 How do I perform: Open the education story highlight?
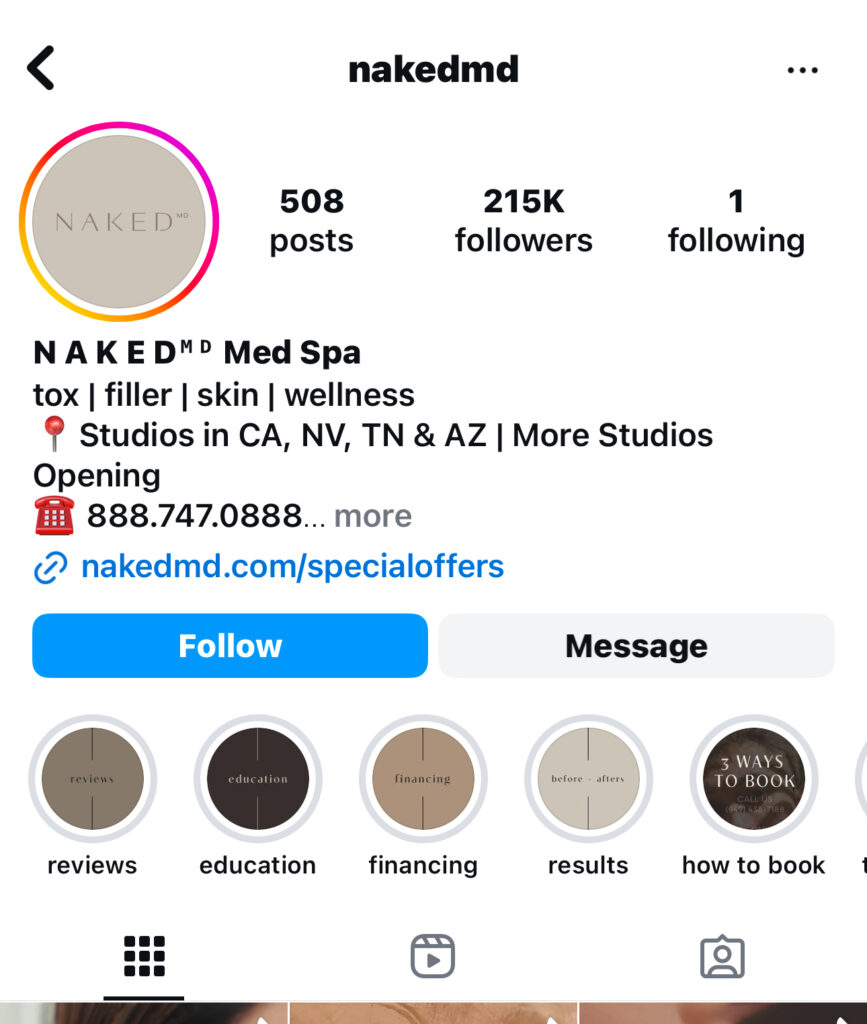pos(257,779)
